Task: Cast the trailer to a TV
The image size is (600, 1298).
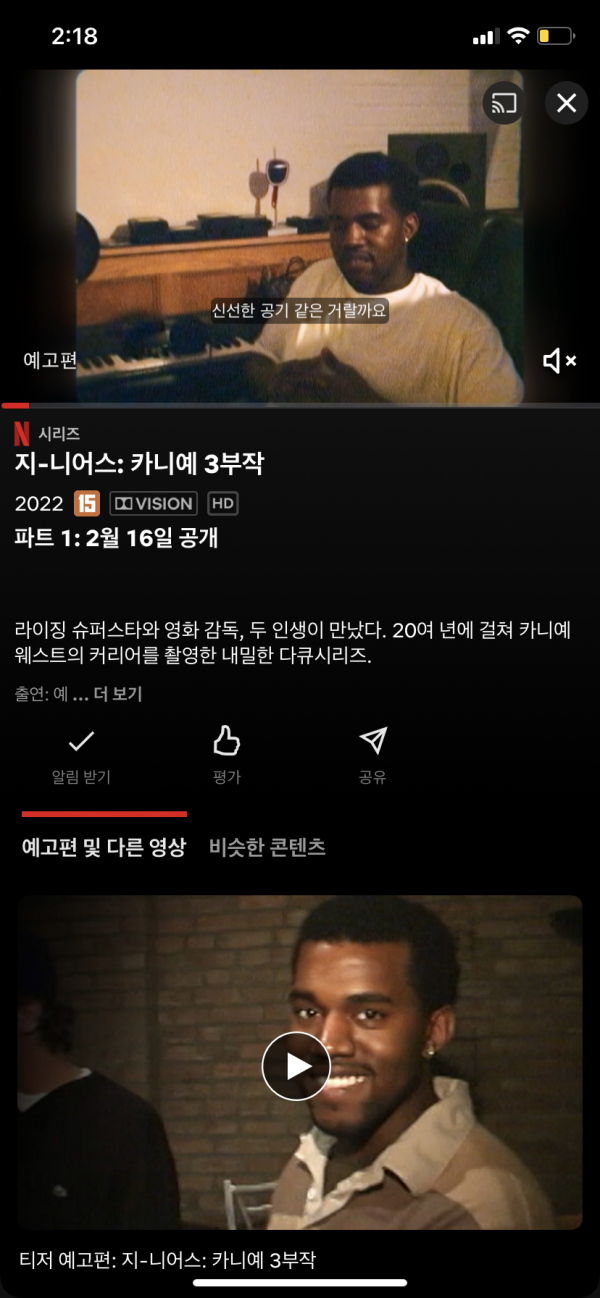Action: tap(503, 102)
